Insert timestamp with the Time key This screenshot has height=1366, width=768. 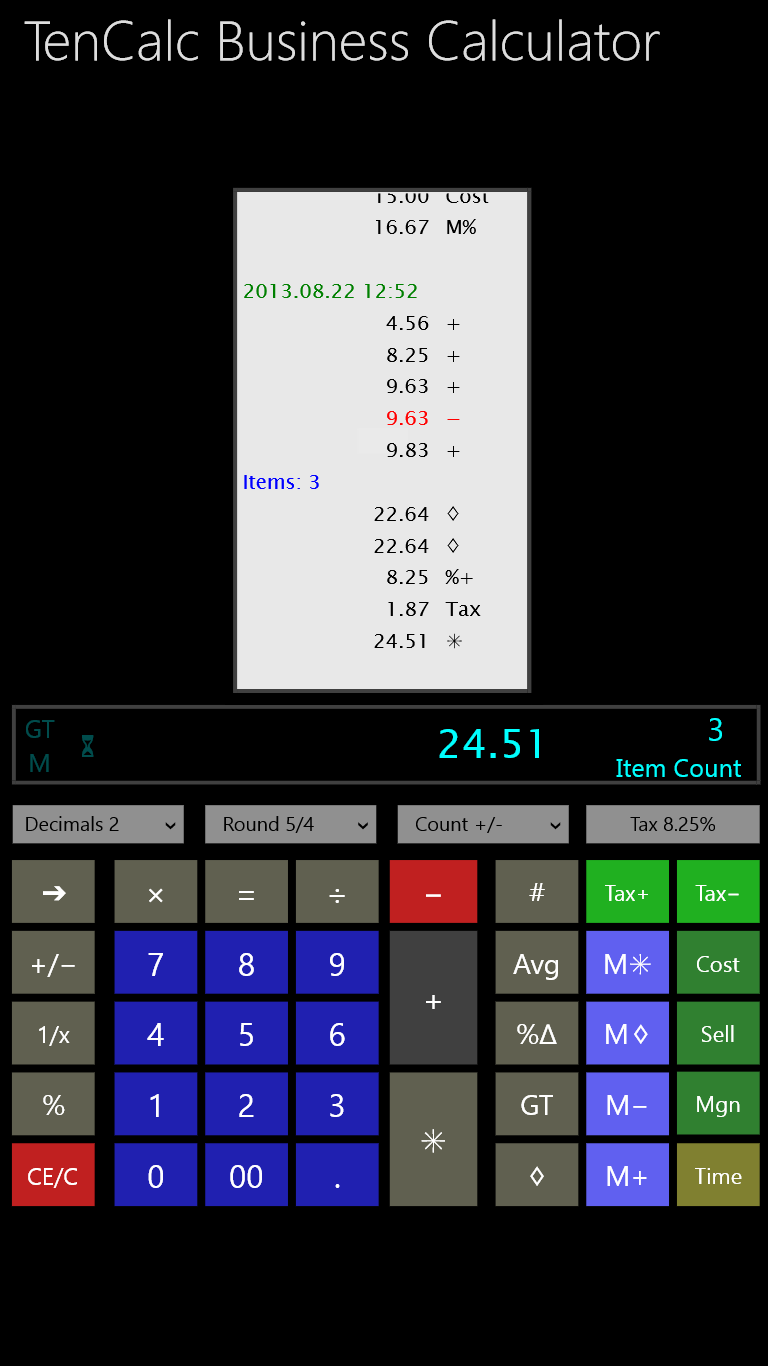point(718,1175)
